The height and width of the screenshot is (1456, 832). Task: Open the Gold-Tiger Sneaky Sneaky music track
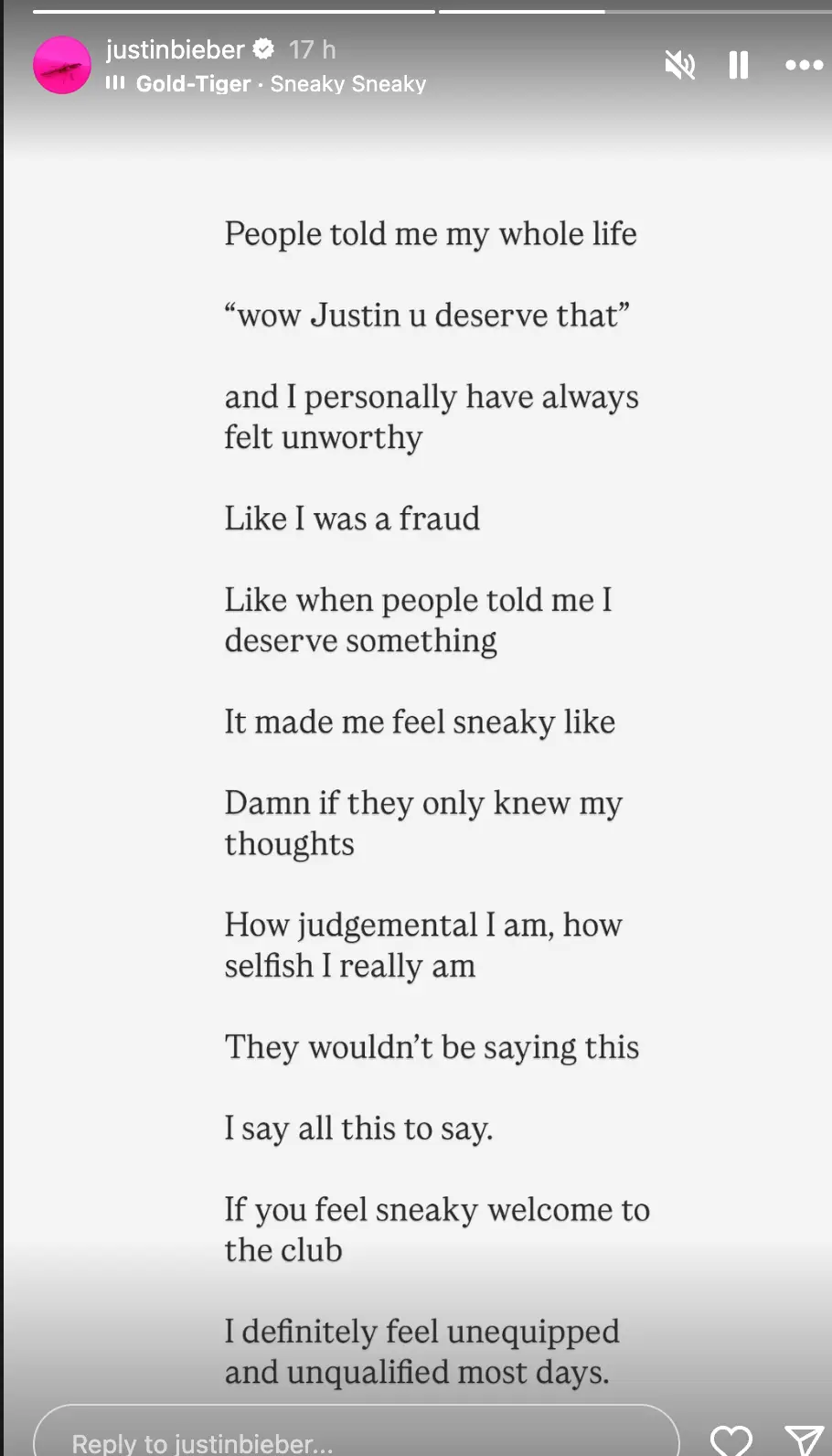pyautogui.click(x=280, y=84)
